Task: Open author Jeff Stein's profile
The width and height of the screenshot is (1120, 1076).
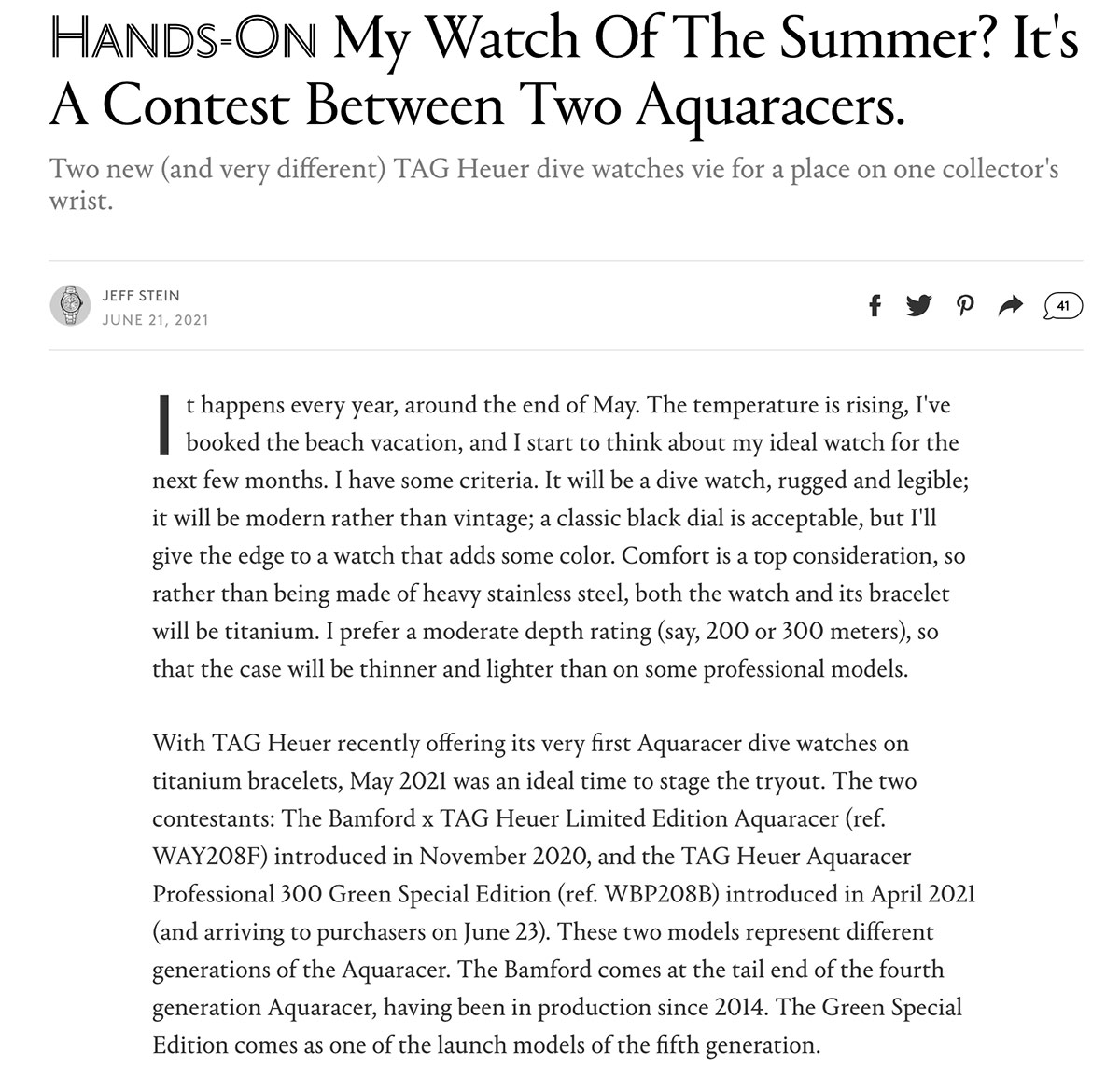Action: coord(141,295)
